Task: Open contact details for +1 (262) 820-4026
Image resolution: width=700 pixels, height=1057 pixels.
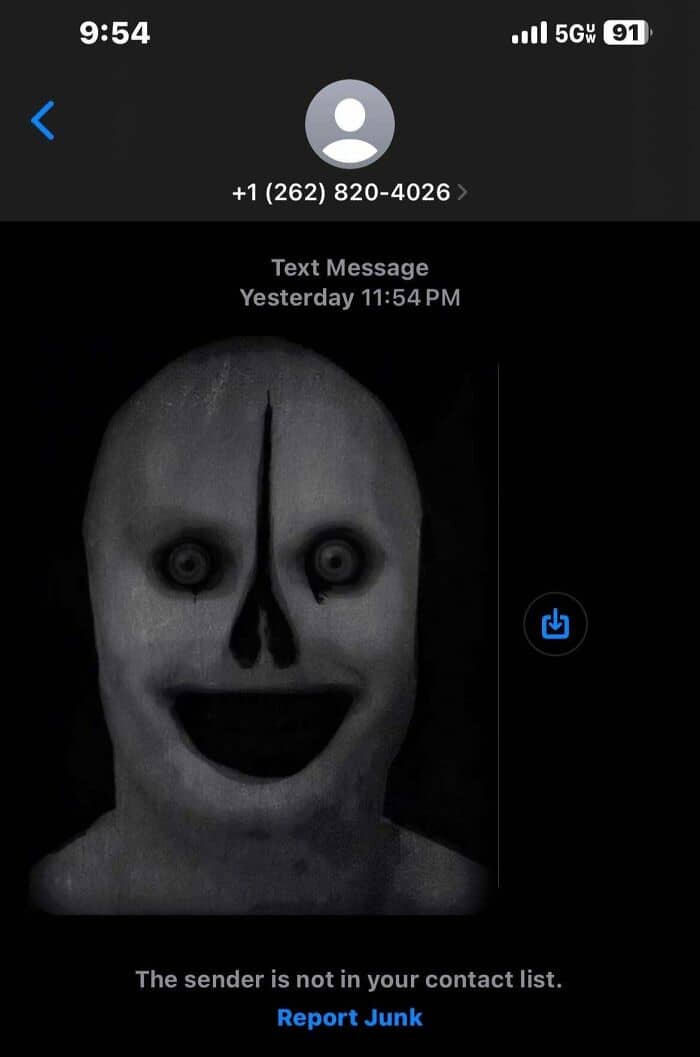Action: coord(349,193)
